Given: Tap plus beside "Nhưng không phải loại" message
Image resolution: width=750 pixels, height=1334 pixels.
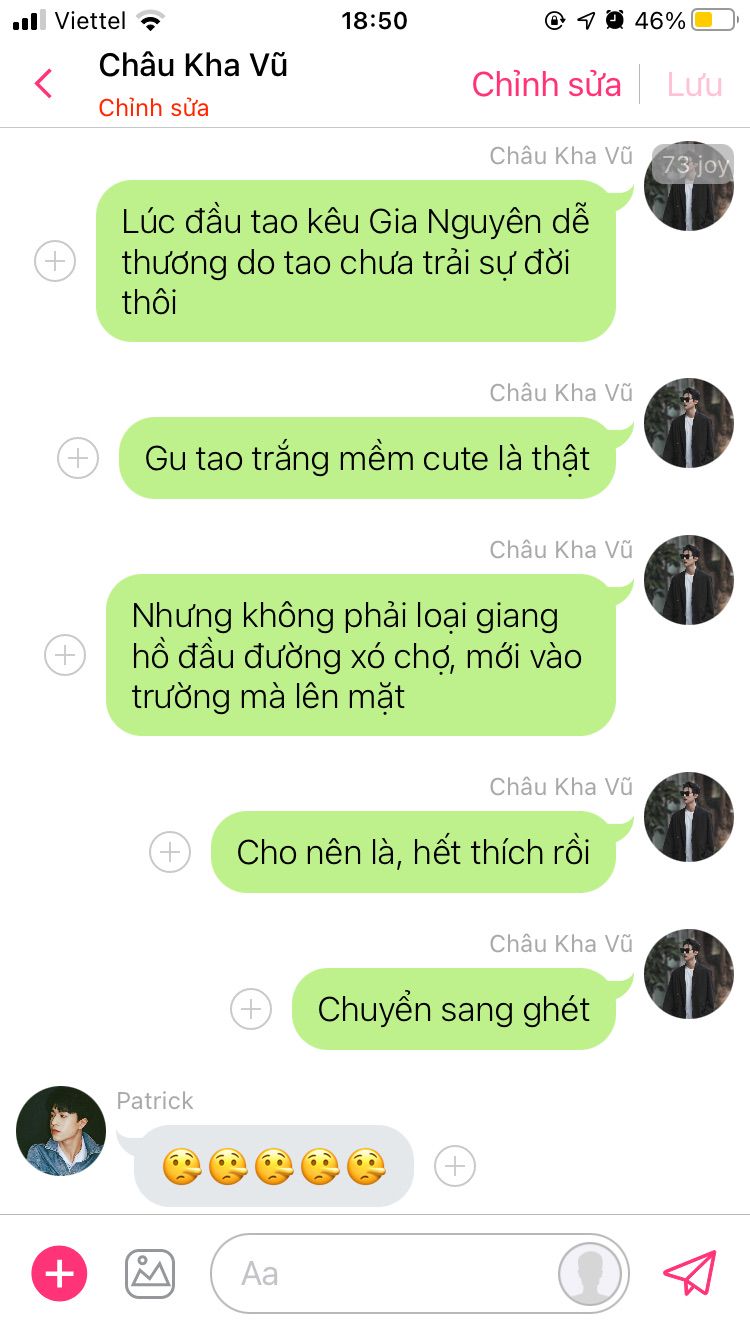Looking at the screenshot, I should tap(65, 655).
